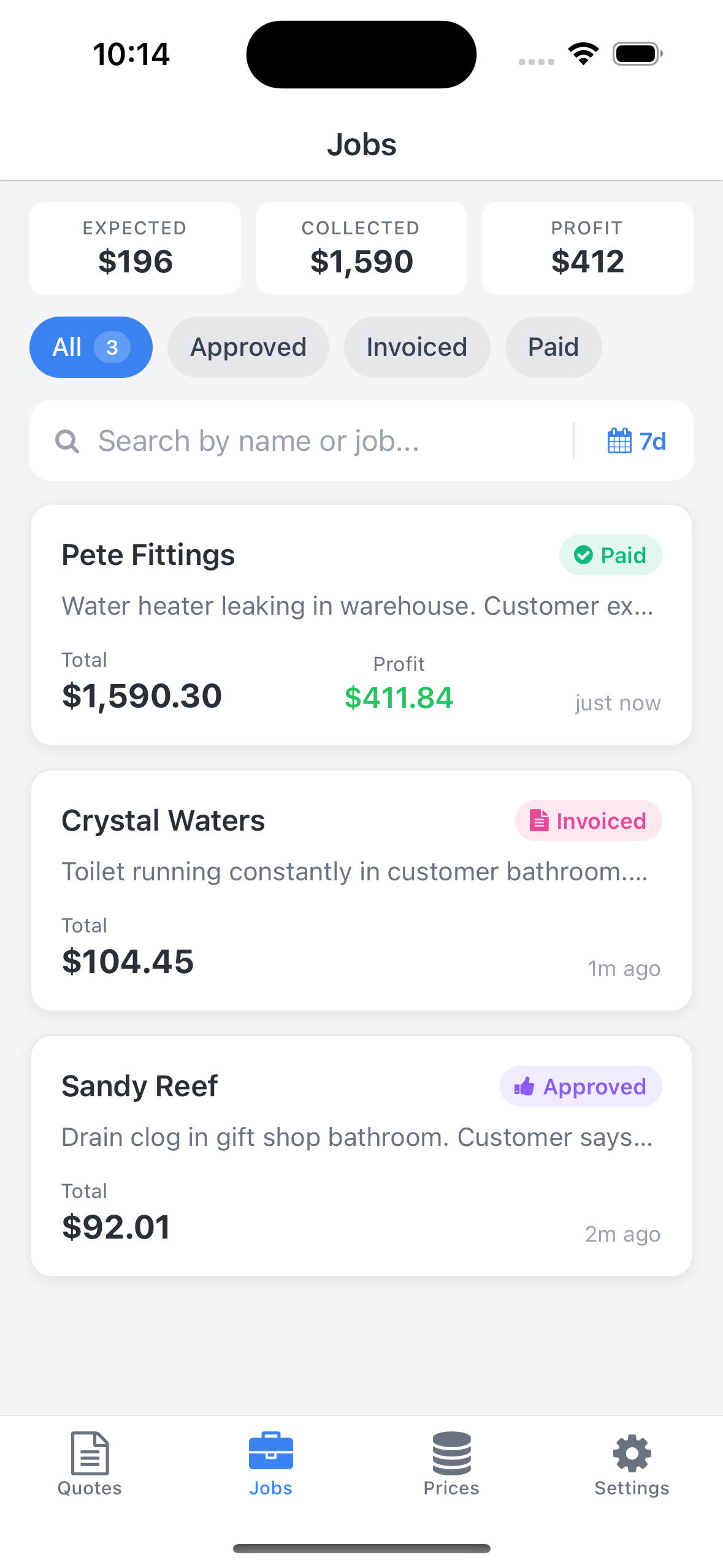Click the calendar icon next to 7d
Viewport: 723px width, 1568px height.
point(618,440)
